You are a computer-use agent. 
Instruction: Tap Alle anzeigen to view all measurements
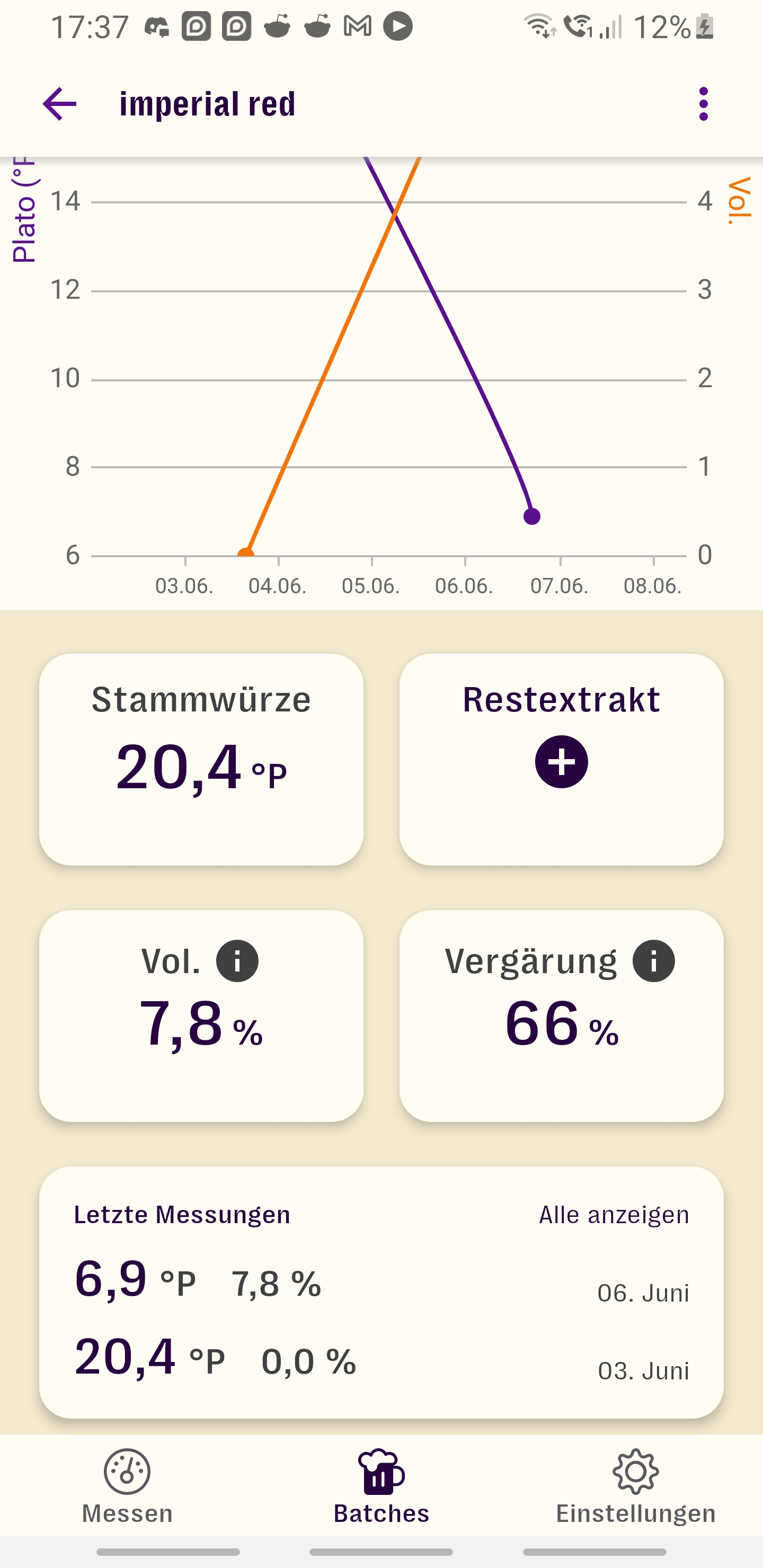pos(613,1215)
